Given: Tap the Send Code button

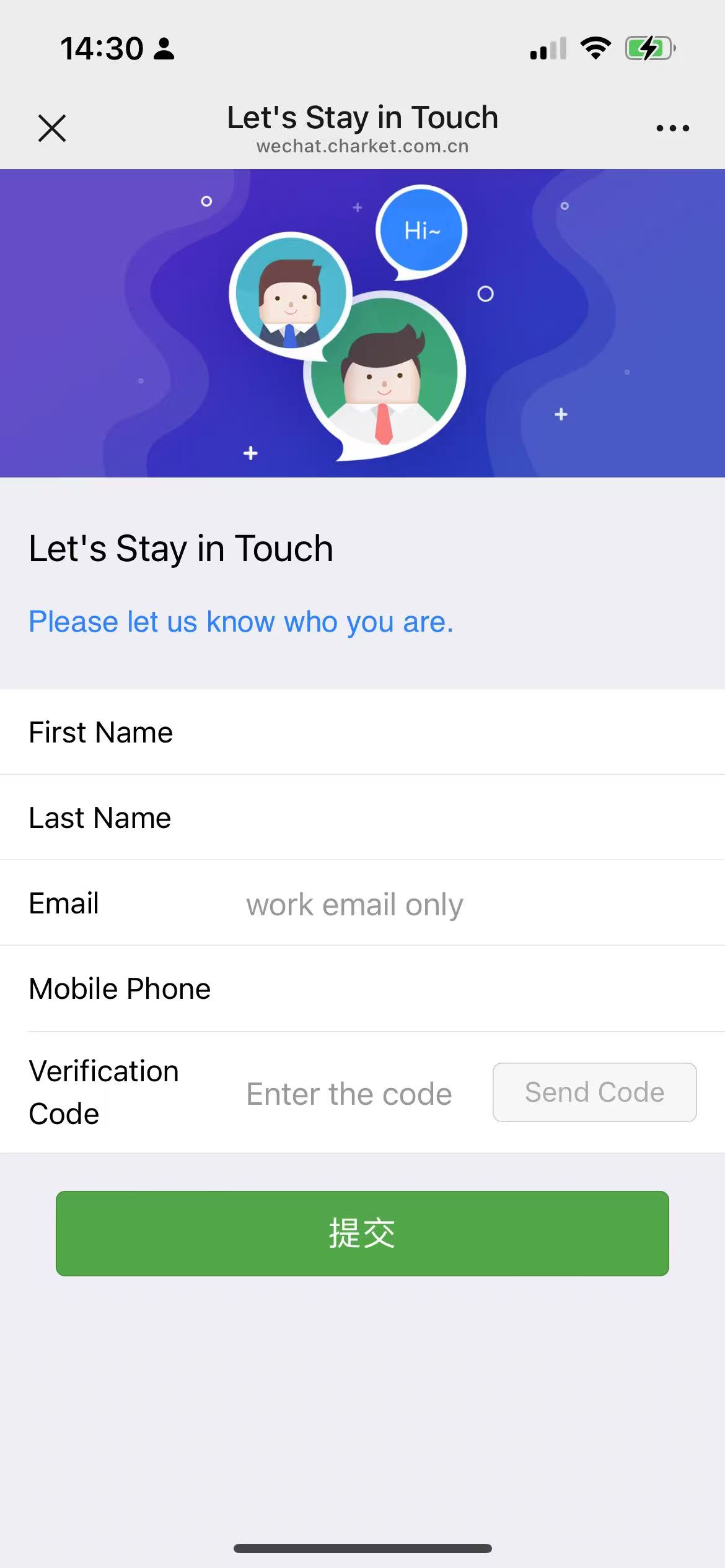Looking at the screenshot, I should [594, 1092].
